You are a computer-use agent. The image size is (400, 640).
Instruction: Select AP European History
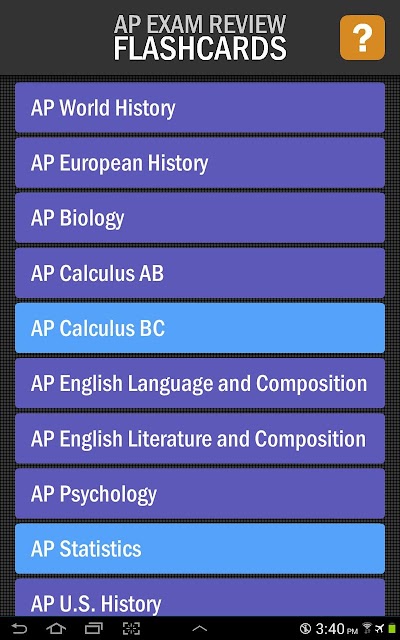(x=200, y=163)
